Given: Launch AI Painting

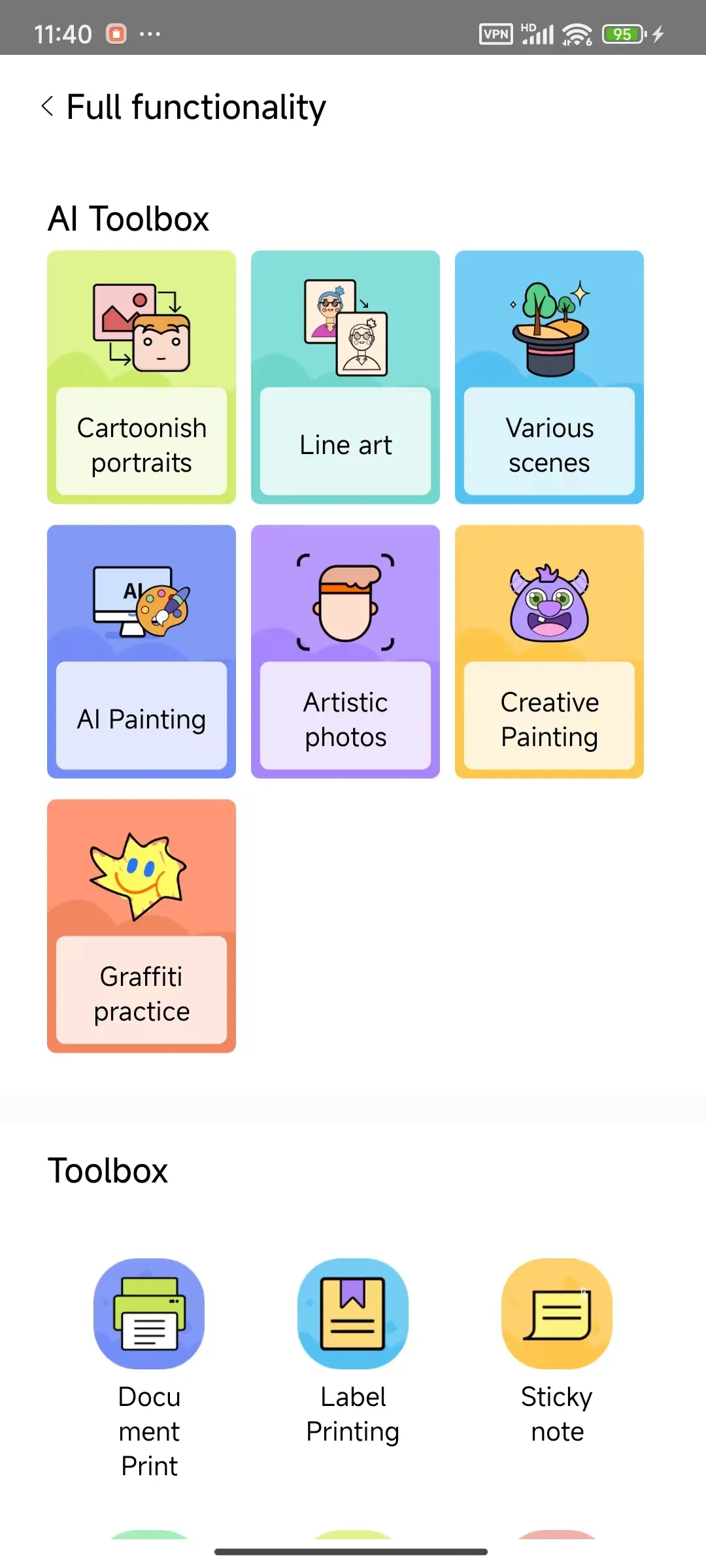Looking at the screenshot, I should point(141,651).
